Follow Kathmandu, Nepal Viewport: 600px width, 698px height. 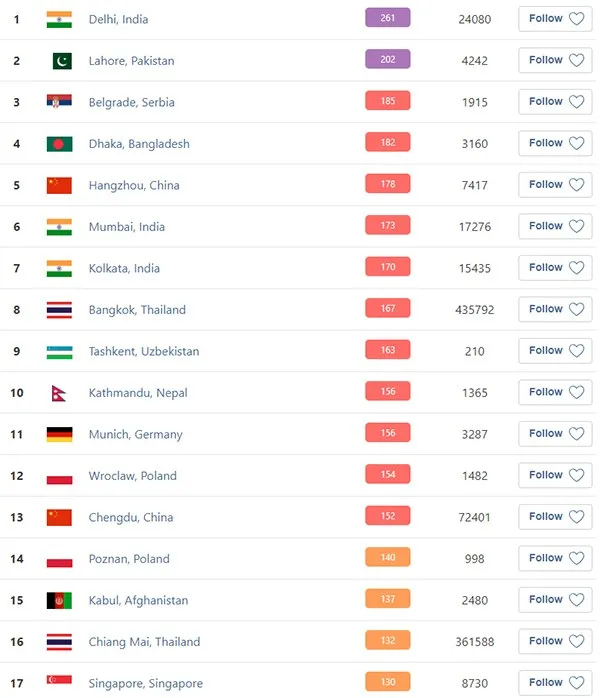pyautogui.click(x=555, y=392)
